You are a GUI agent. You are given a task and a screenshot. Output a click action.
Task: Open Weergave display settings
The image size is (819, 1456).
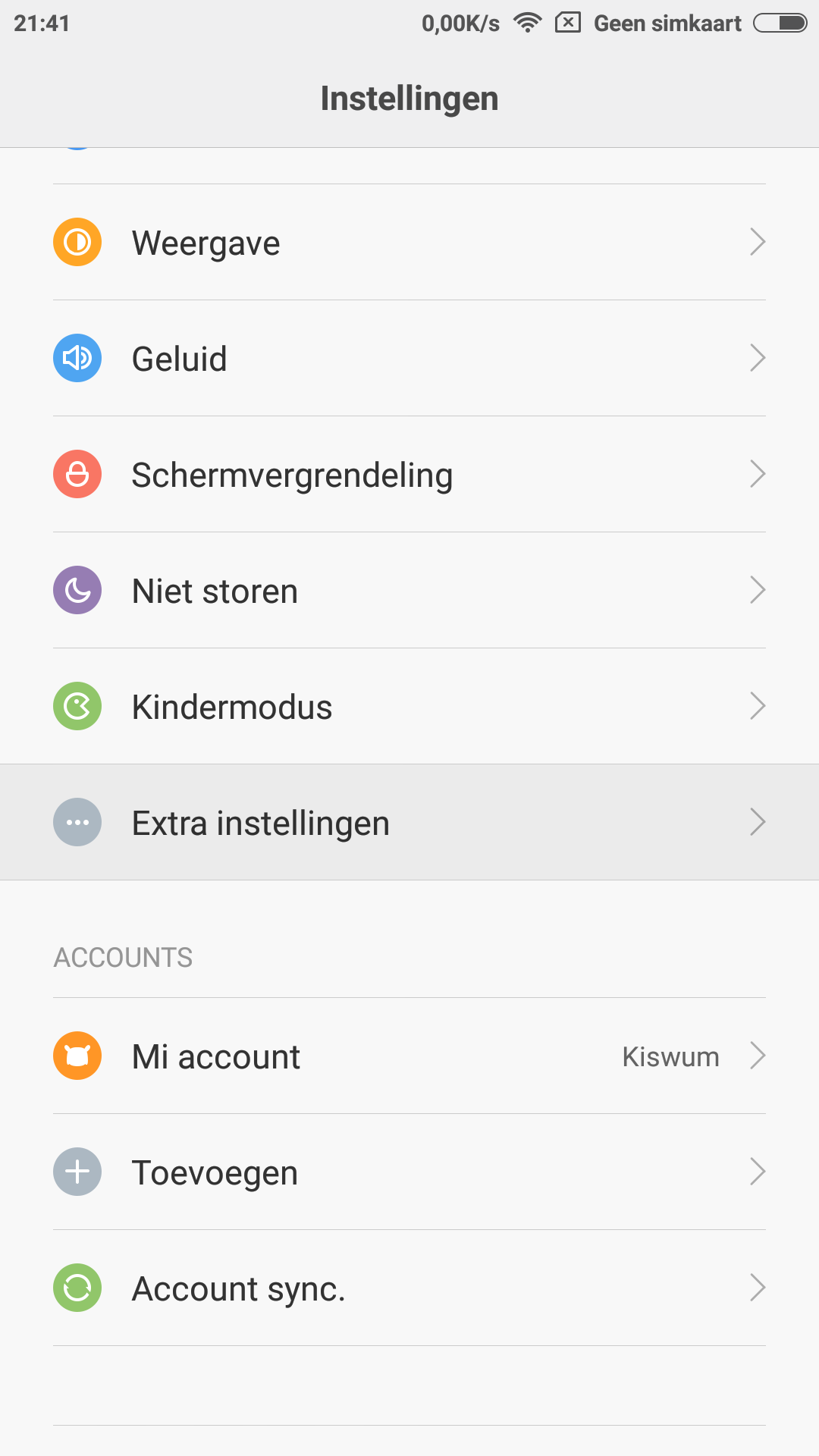[x=409, y=243]
